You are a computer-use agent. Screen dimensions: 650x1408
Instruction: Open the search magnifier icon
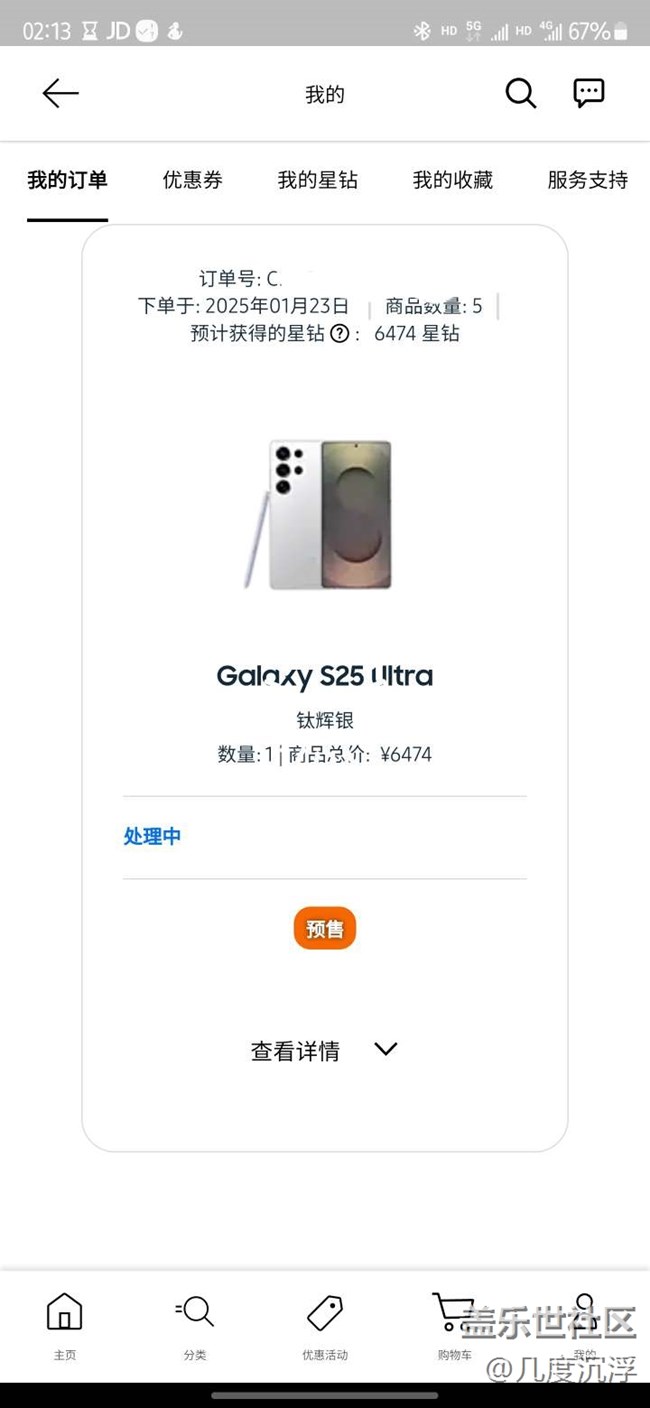point(520,94)
